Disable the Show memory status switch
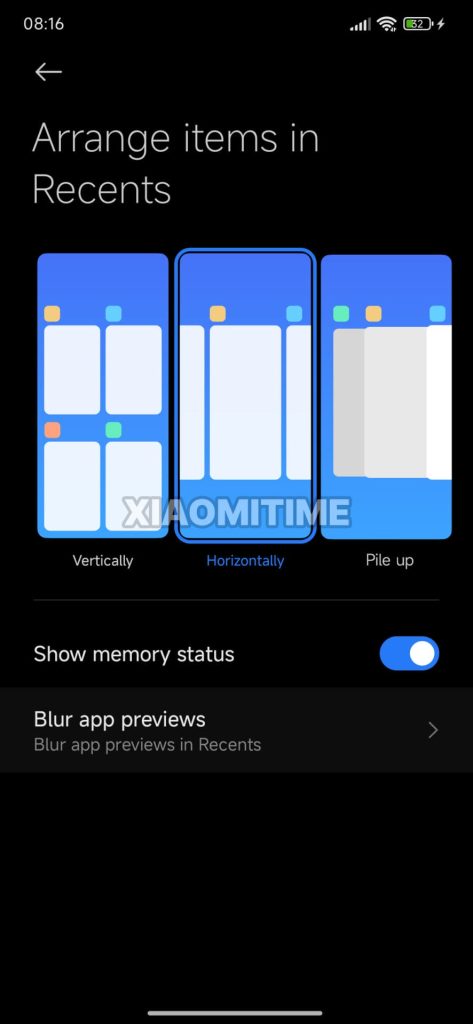 point(409,654)
